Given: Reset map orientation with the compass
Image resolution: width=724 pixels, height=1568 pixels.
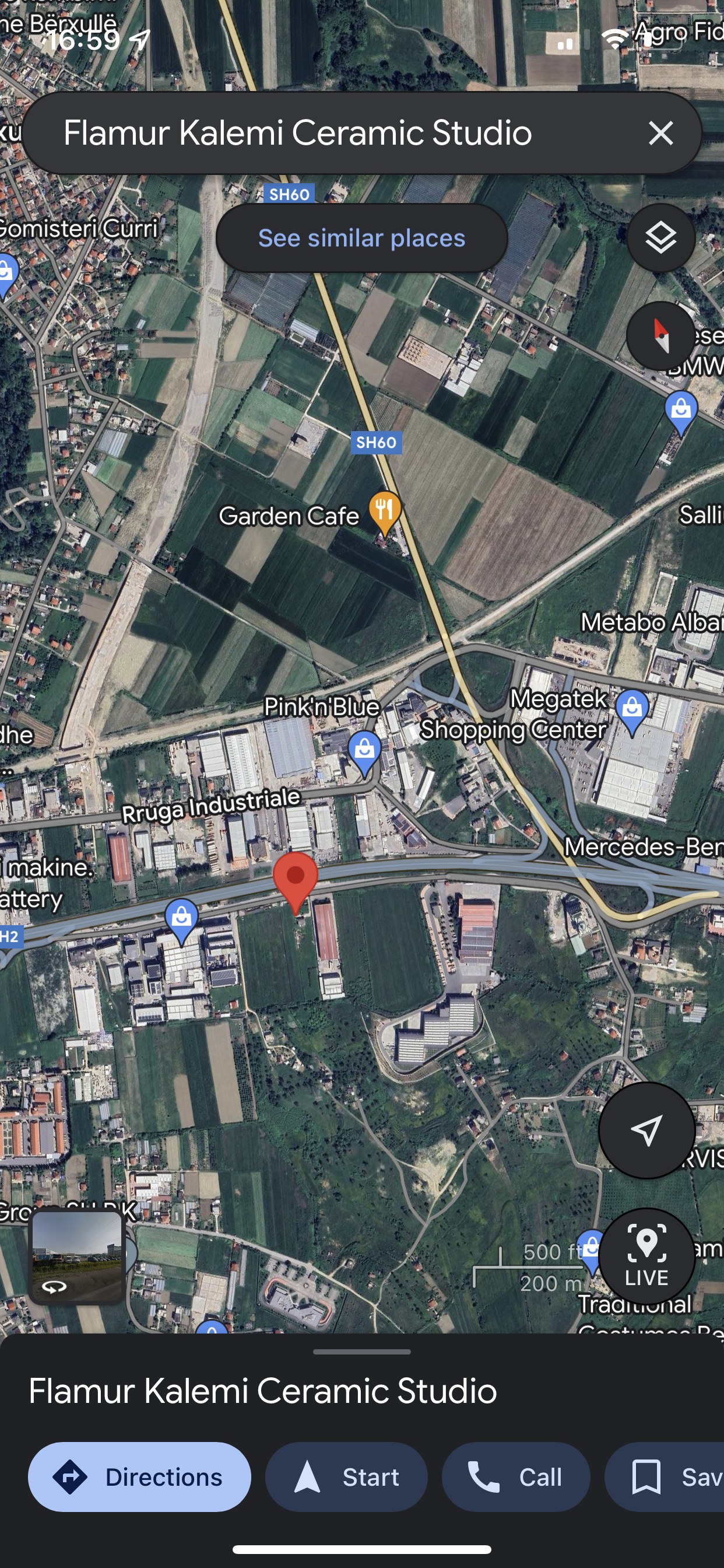Looking at the screenshot, I should pos(660,335).
